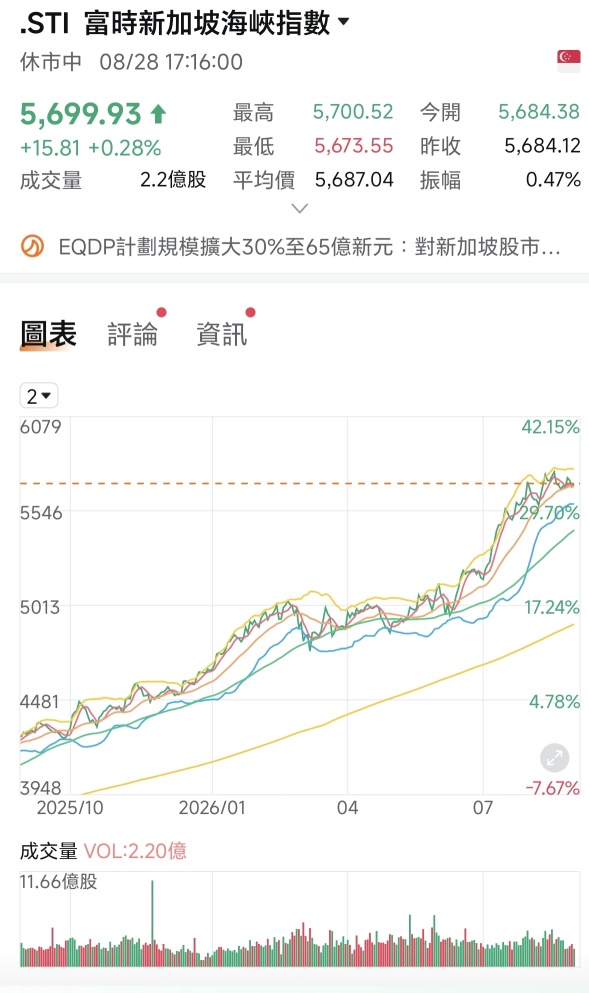Open the chart period dropdown showing 2
The image size is (589, 993).
[39, 396]
